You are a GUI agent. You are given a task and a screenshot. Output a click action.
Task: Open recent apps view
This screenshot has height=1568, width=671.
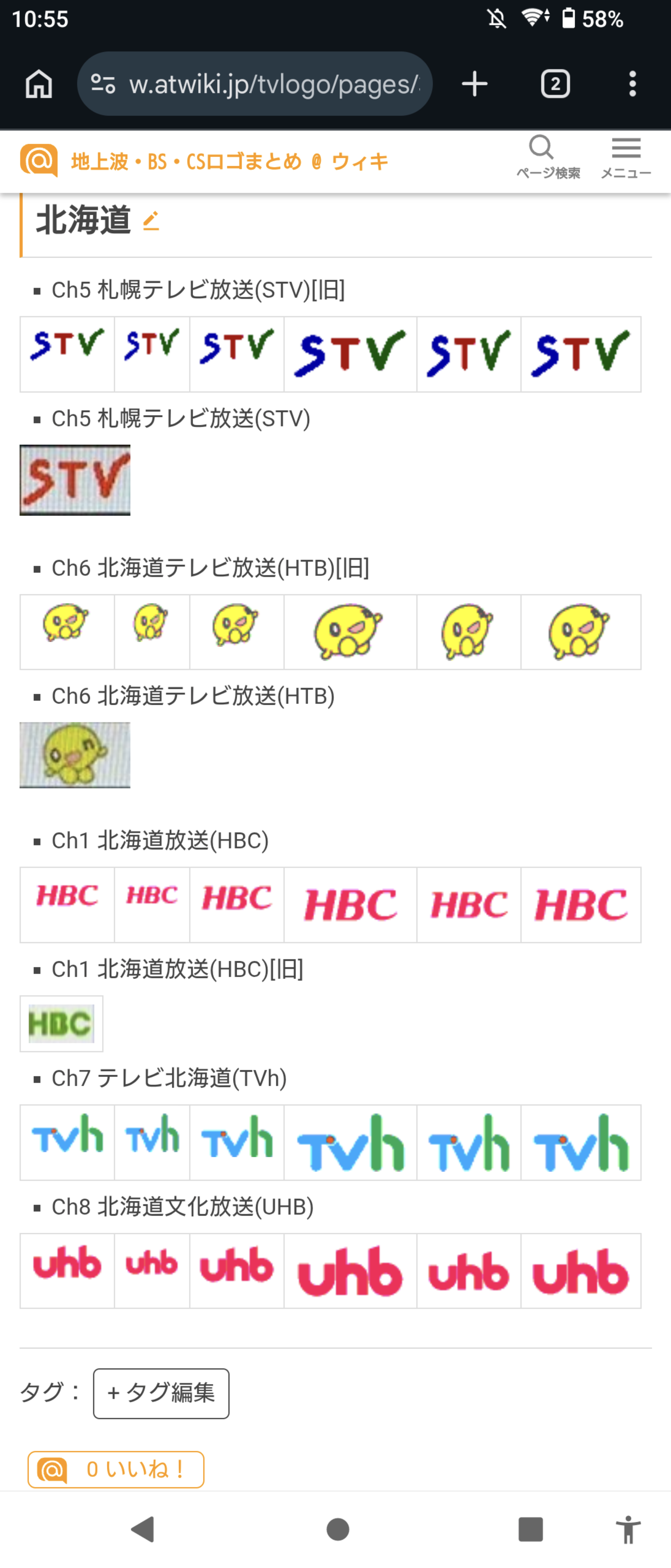[530, 1529]
